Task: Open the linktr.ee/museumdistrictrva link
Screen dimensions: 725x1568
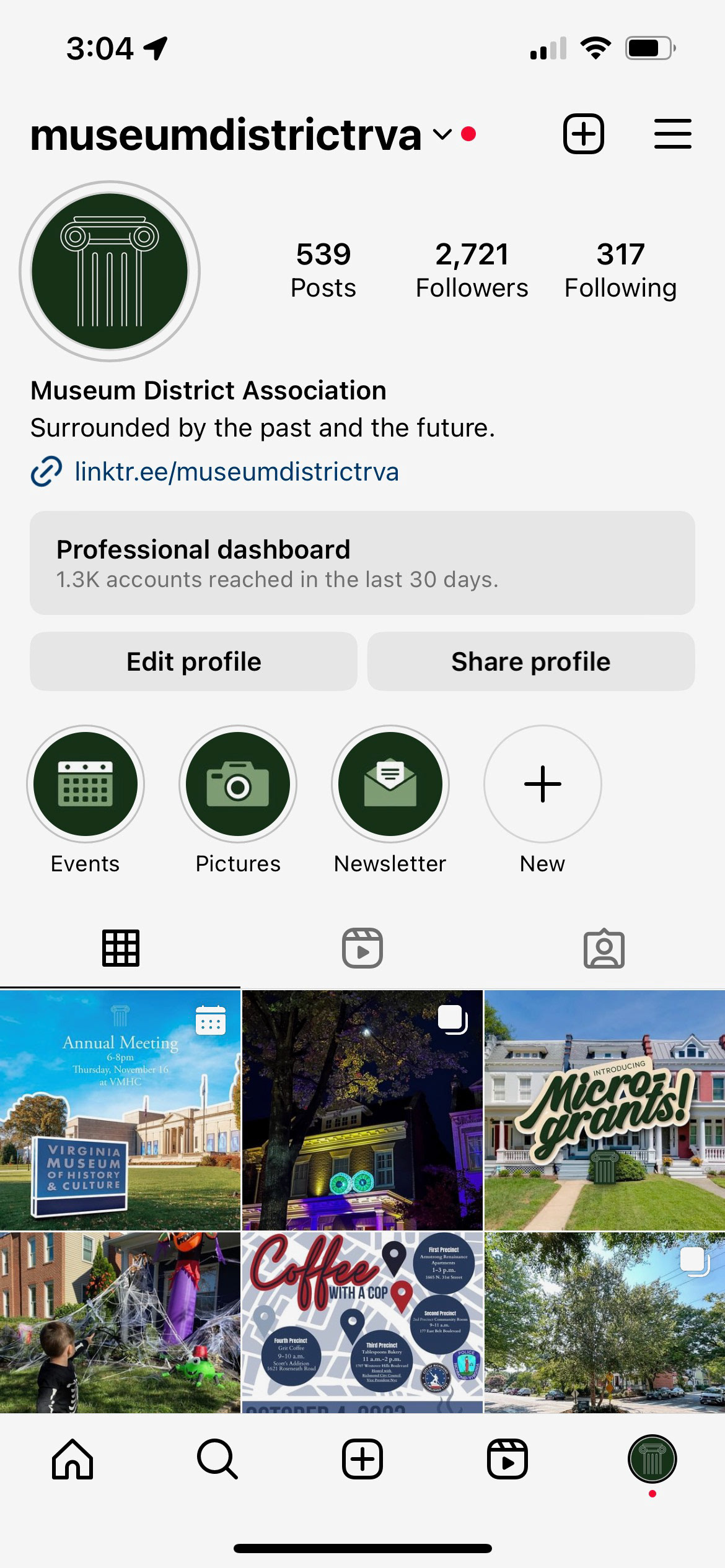Action: (236, 472)
